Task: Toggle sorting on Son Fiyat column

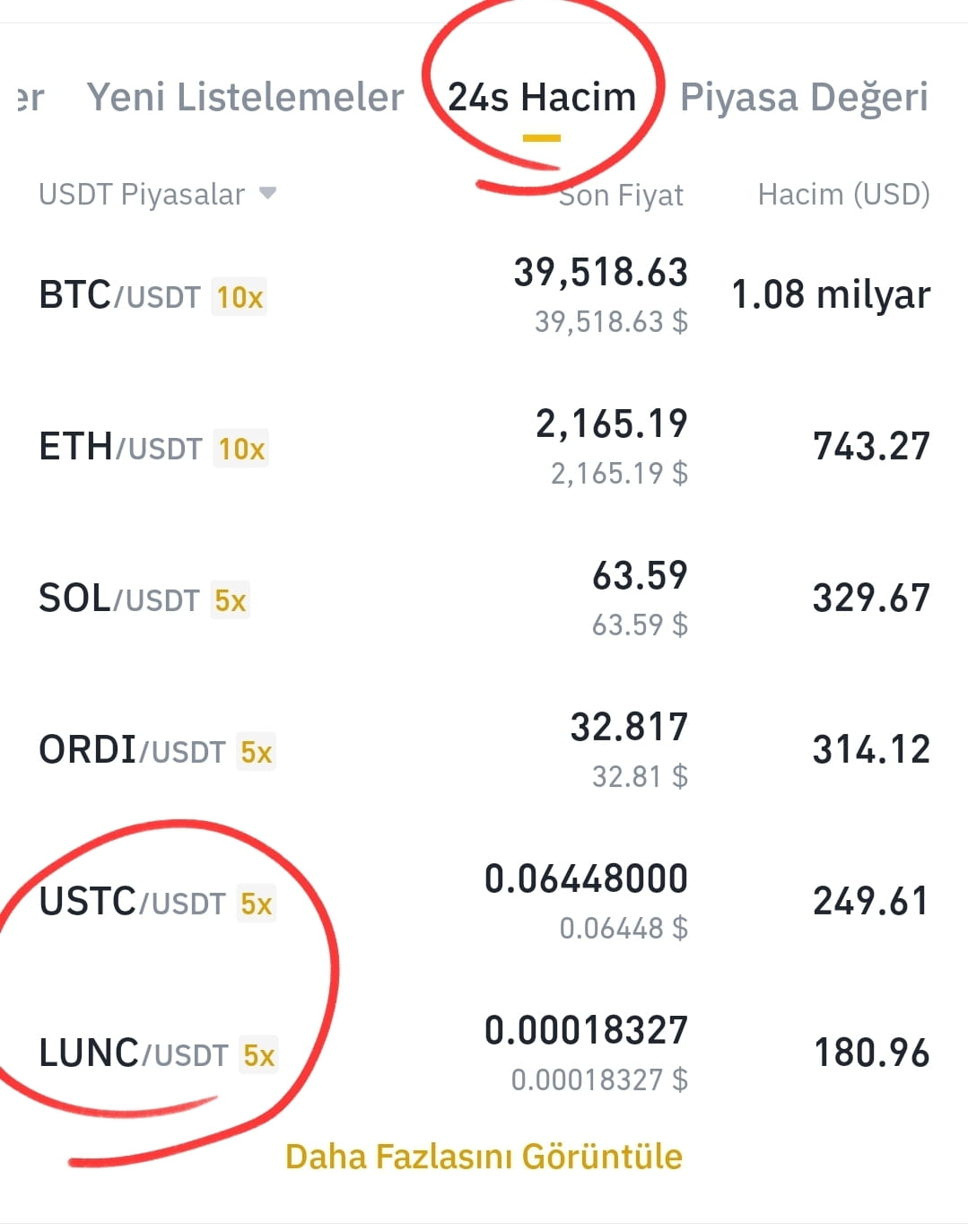Action: pyautogui.click(x=622, y=193)
